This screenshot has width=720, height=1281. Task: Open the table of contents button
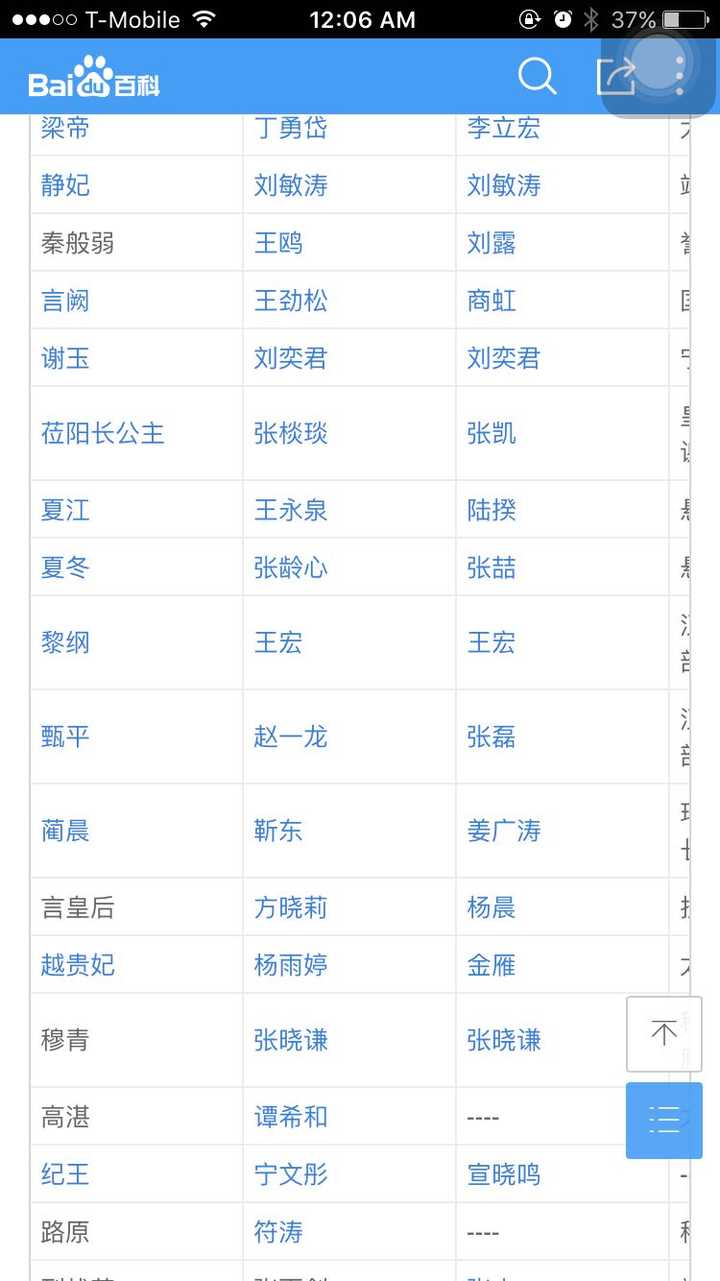(x=664, y=1120)
